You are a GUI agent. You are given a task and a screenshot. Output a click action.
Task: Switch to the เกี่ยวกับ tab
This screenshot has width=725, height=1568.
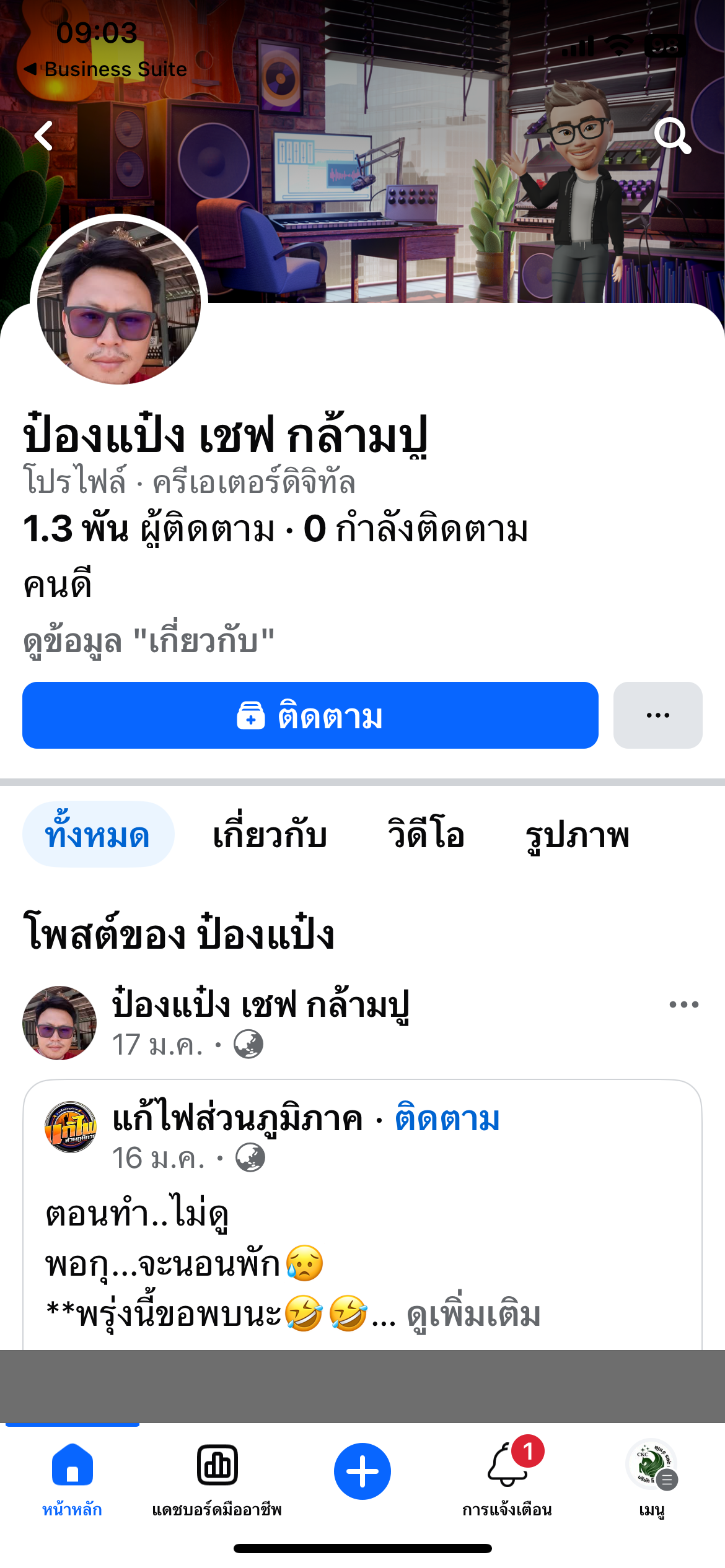point(270,835)
